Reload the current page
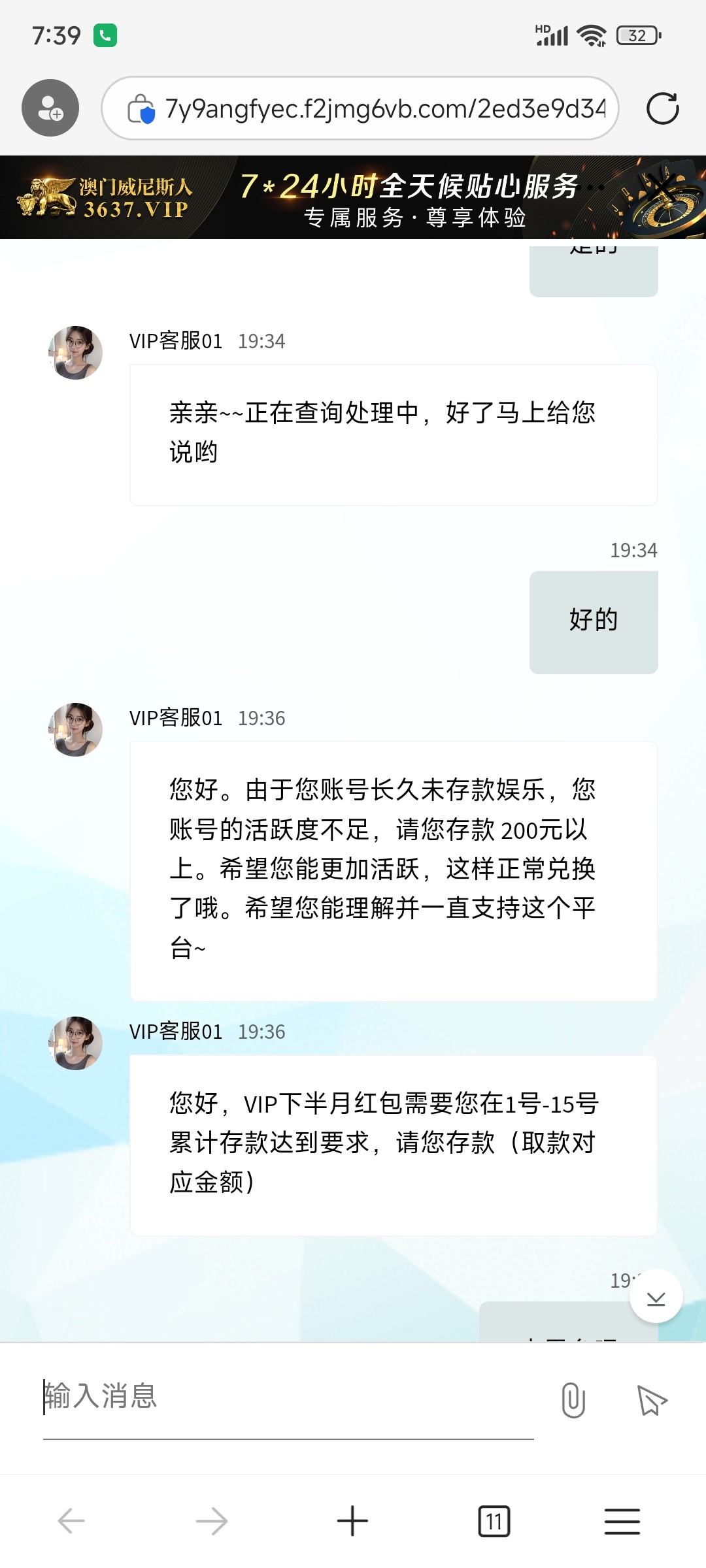Screen dimensions: 706x1568 tap(662, 108)
